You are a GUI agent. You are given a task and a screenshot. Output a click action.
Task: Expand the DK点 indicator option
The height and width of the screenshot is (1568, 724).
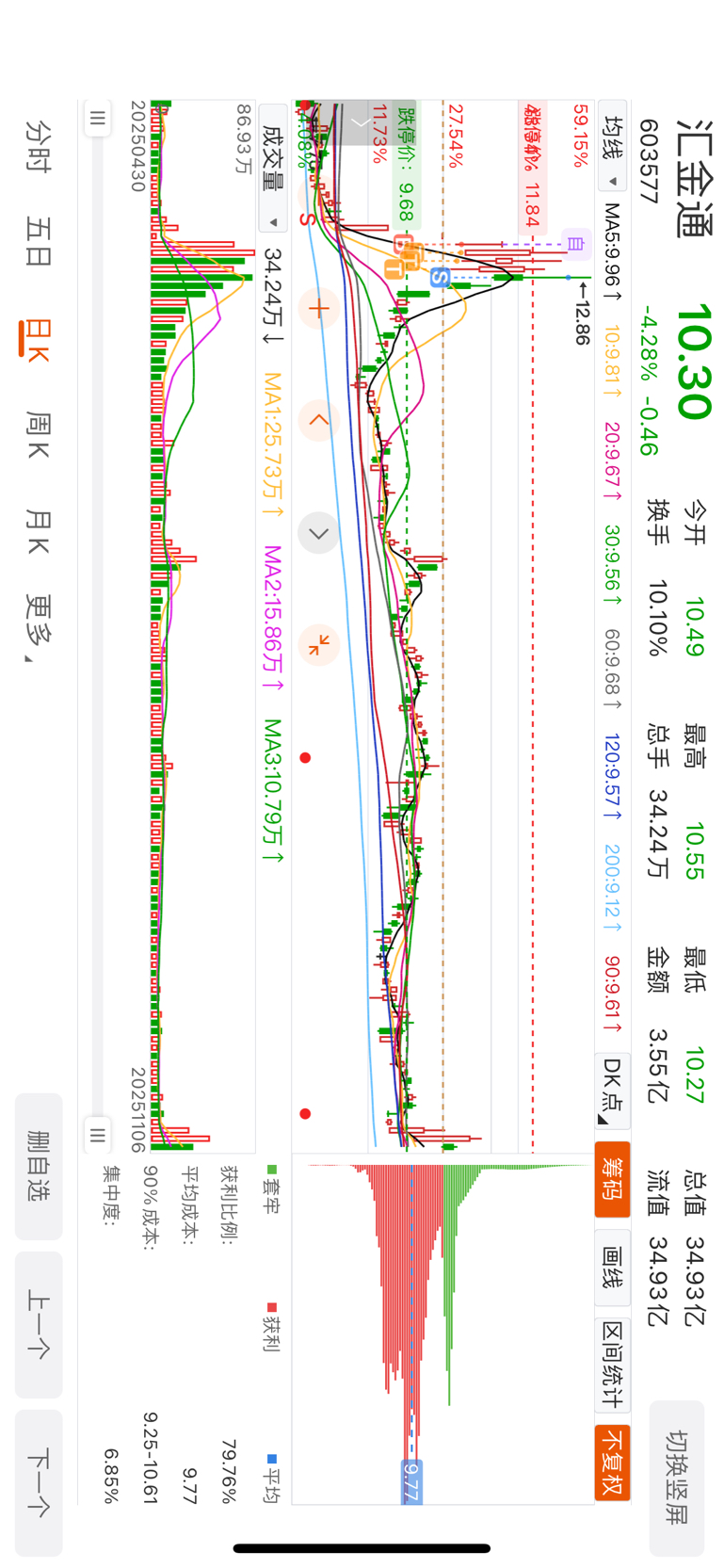pyautogui.click(x=613, y=1090)
